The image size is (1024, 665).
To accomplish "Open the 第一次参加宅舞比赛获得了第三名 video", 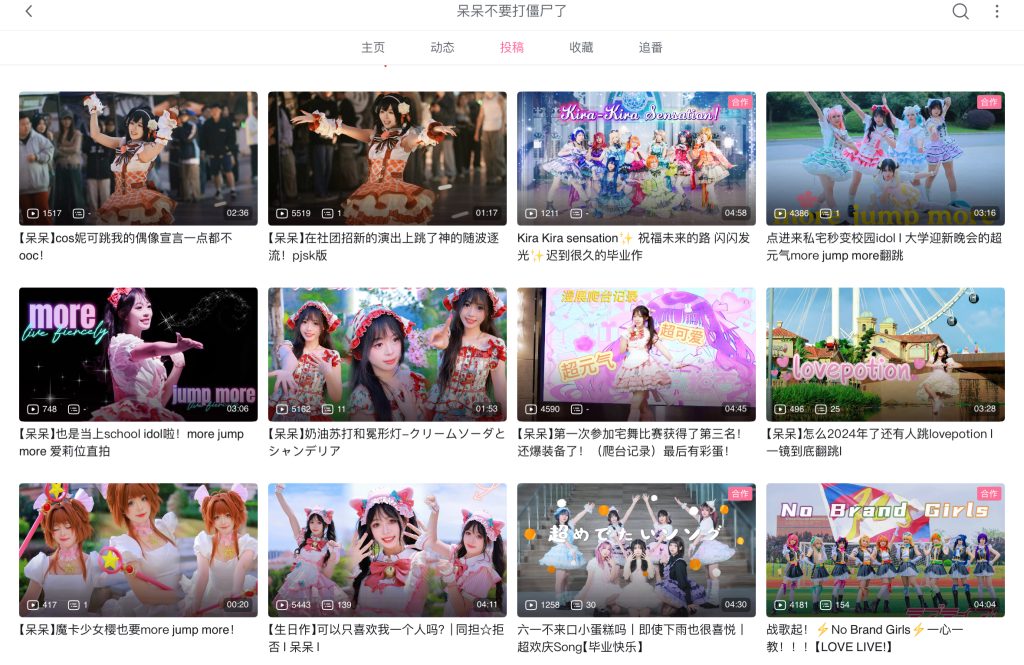I will (636, 354).
